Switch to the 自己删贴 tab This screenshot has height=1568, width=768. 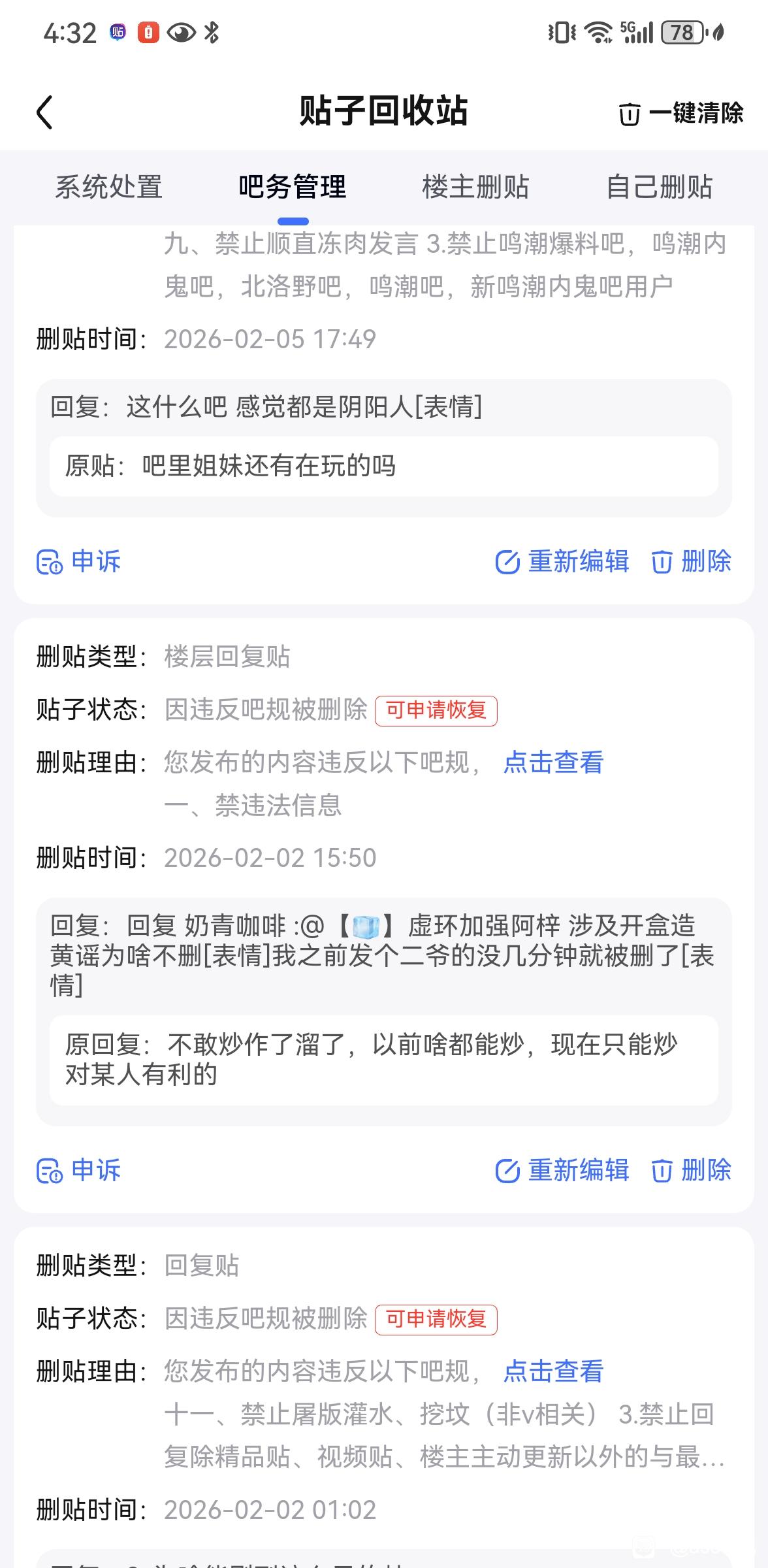[x=659, y=187]
